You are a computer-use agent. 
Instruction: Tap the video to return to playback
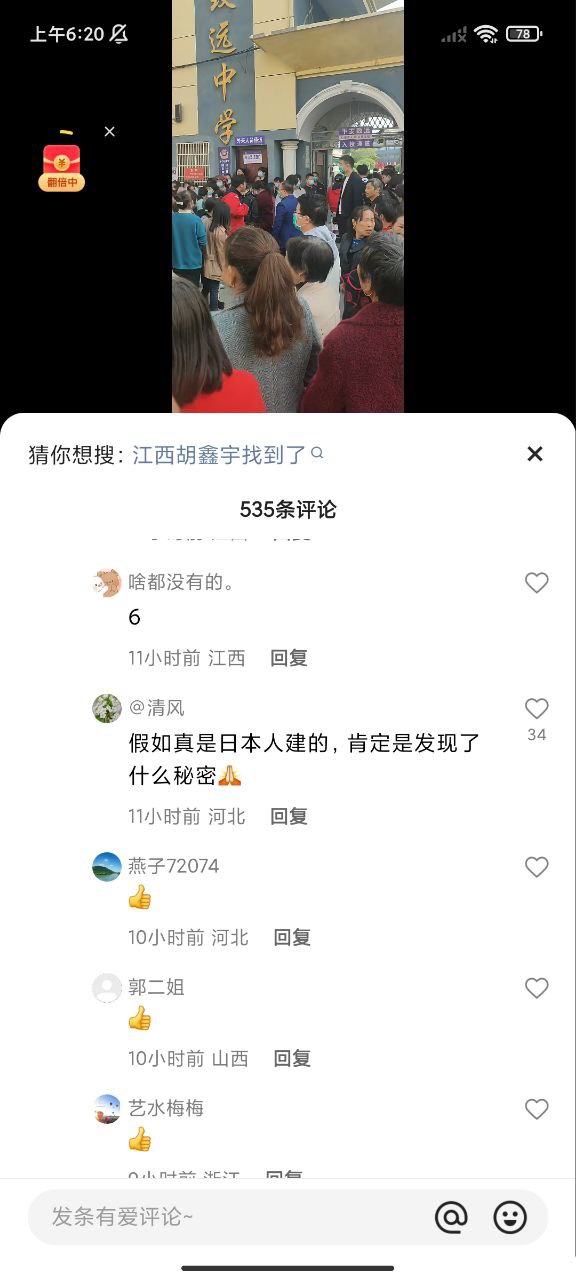tap(288, 206)
